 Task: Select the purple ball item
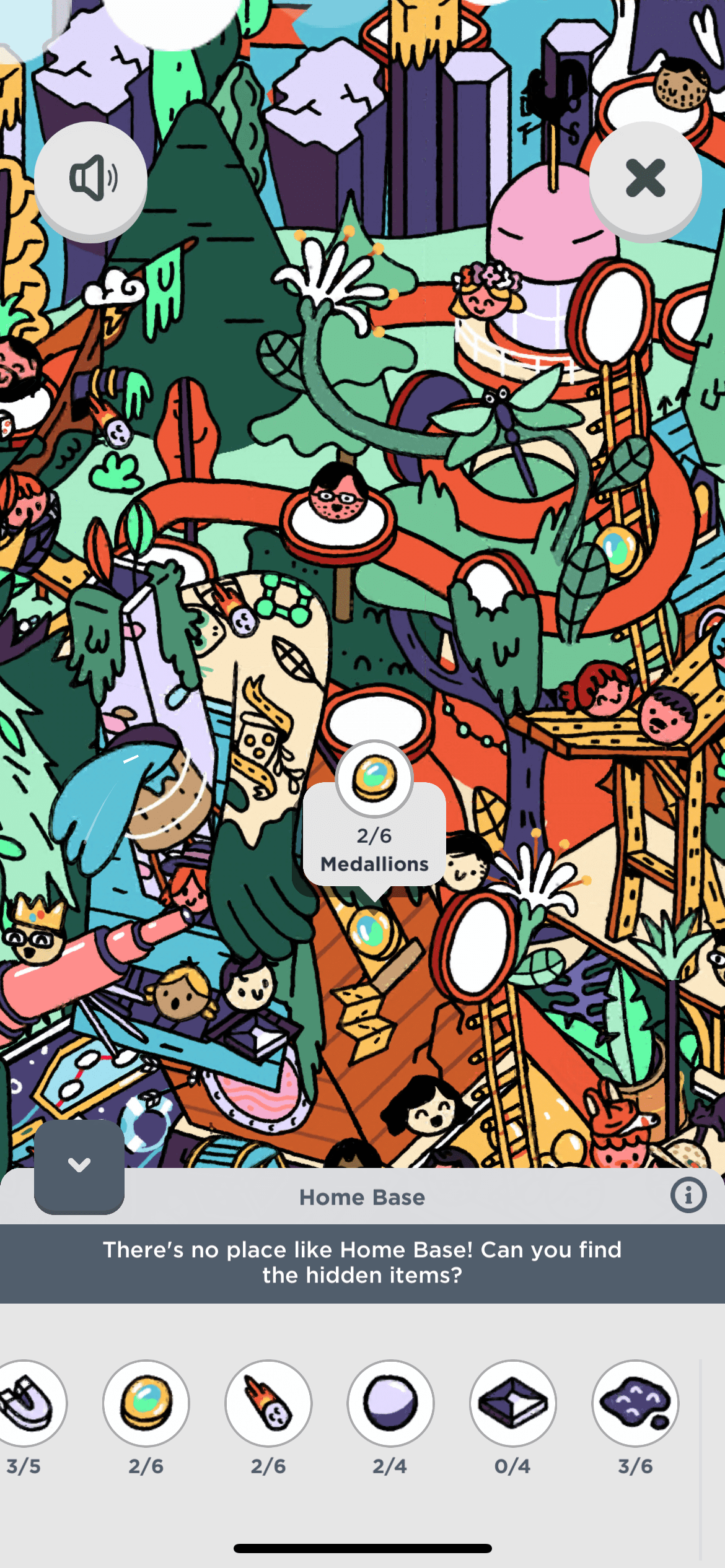click(390, 1403)
